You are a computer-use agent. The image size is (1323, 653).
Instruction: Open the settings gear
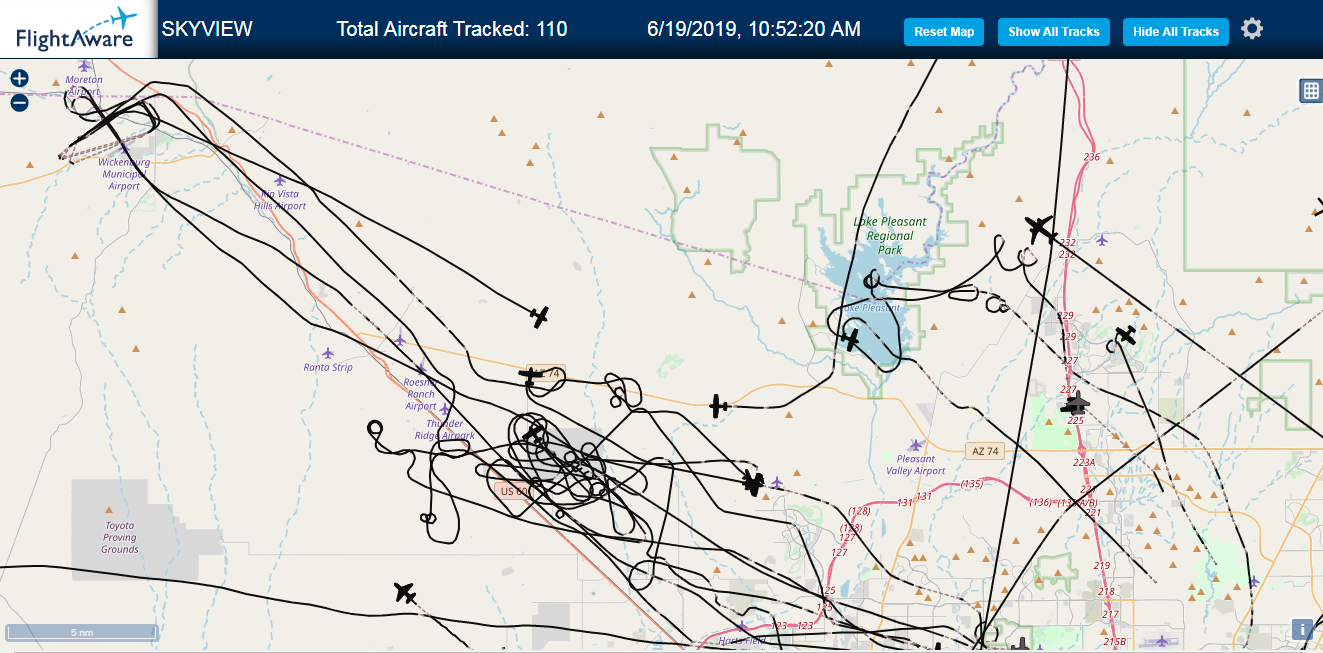tap(1252, 29)
